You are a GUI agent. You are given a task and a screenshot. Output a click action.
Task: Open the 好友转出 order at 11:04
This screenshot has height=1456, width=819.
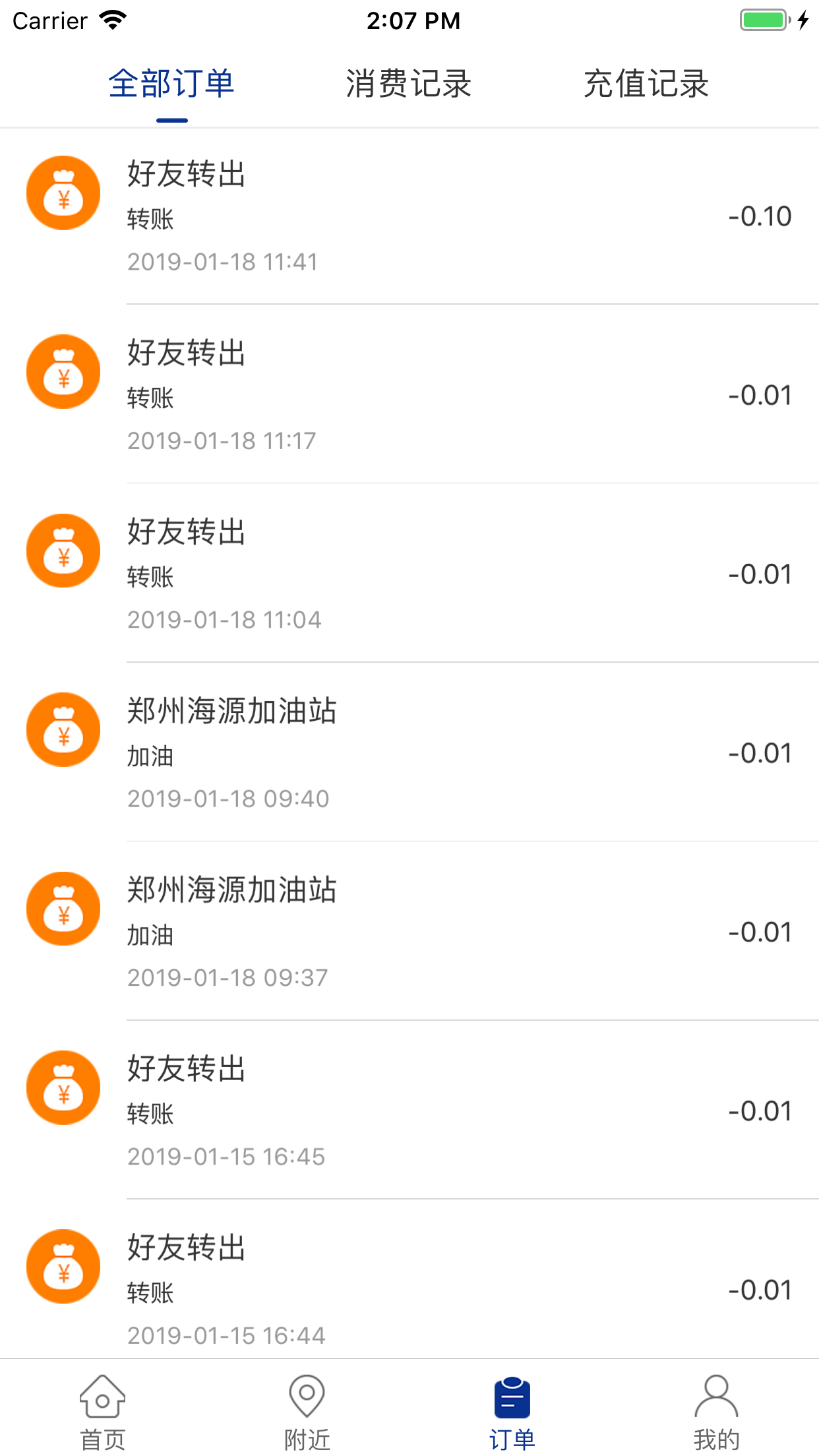click(x=409, y=573)
